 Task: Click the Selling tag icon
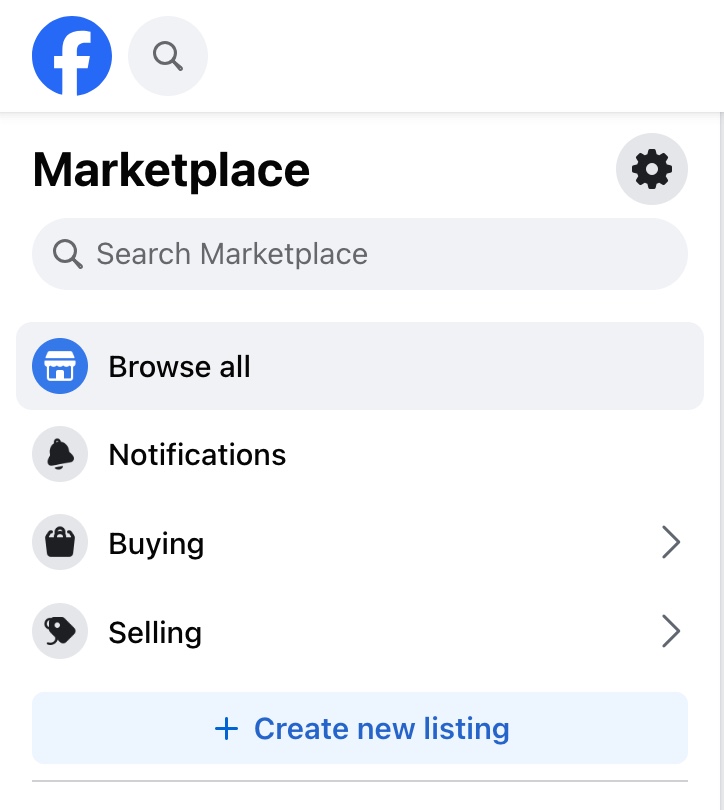(x=60, y=631)
